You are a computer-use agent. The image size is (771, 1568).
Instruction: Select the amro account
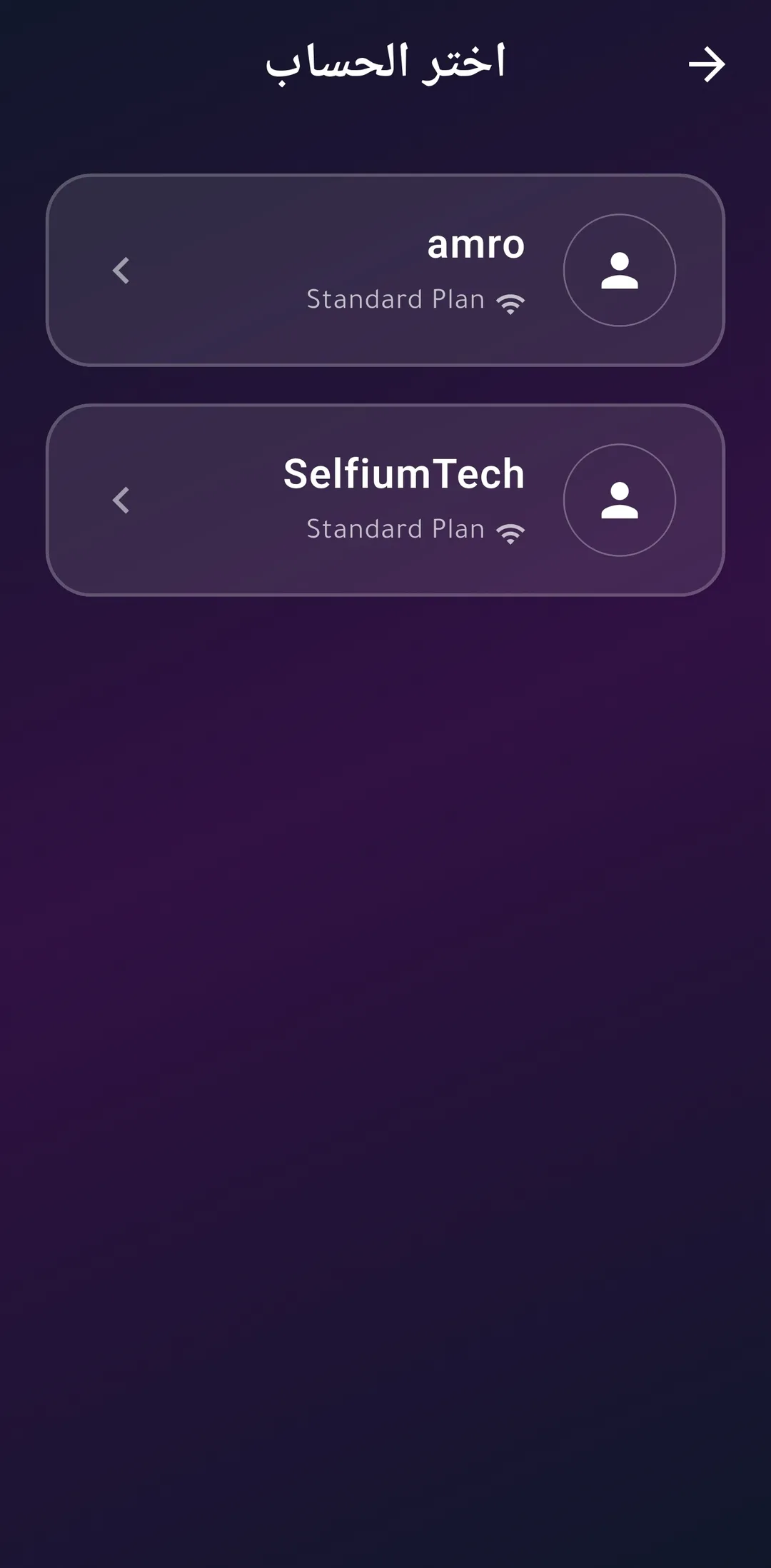click(x=385, y=270)
